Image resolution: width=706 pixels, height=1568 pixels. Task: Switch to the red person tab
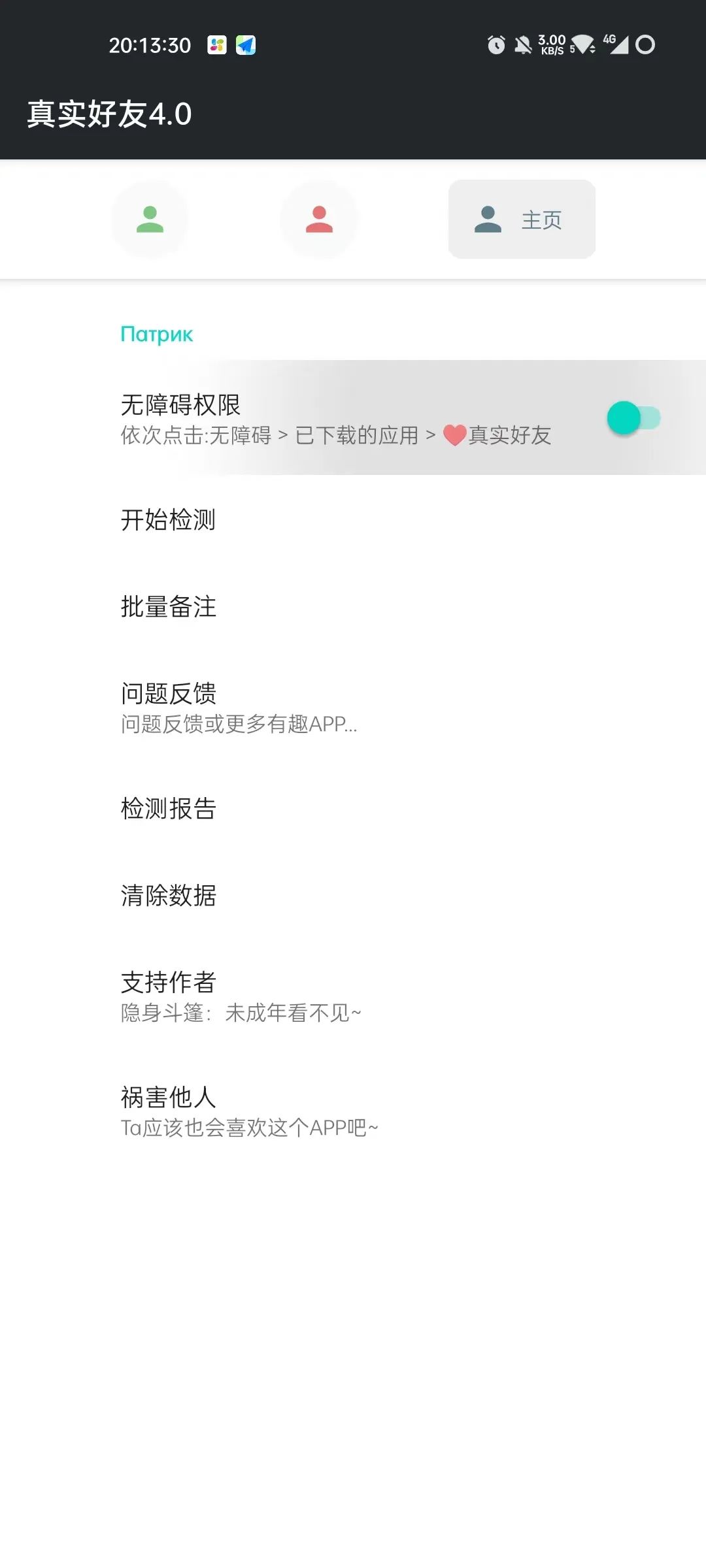pyautogui.click(x=319, y=220)
